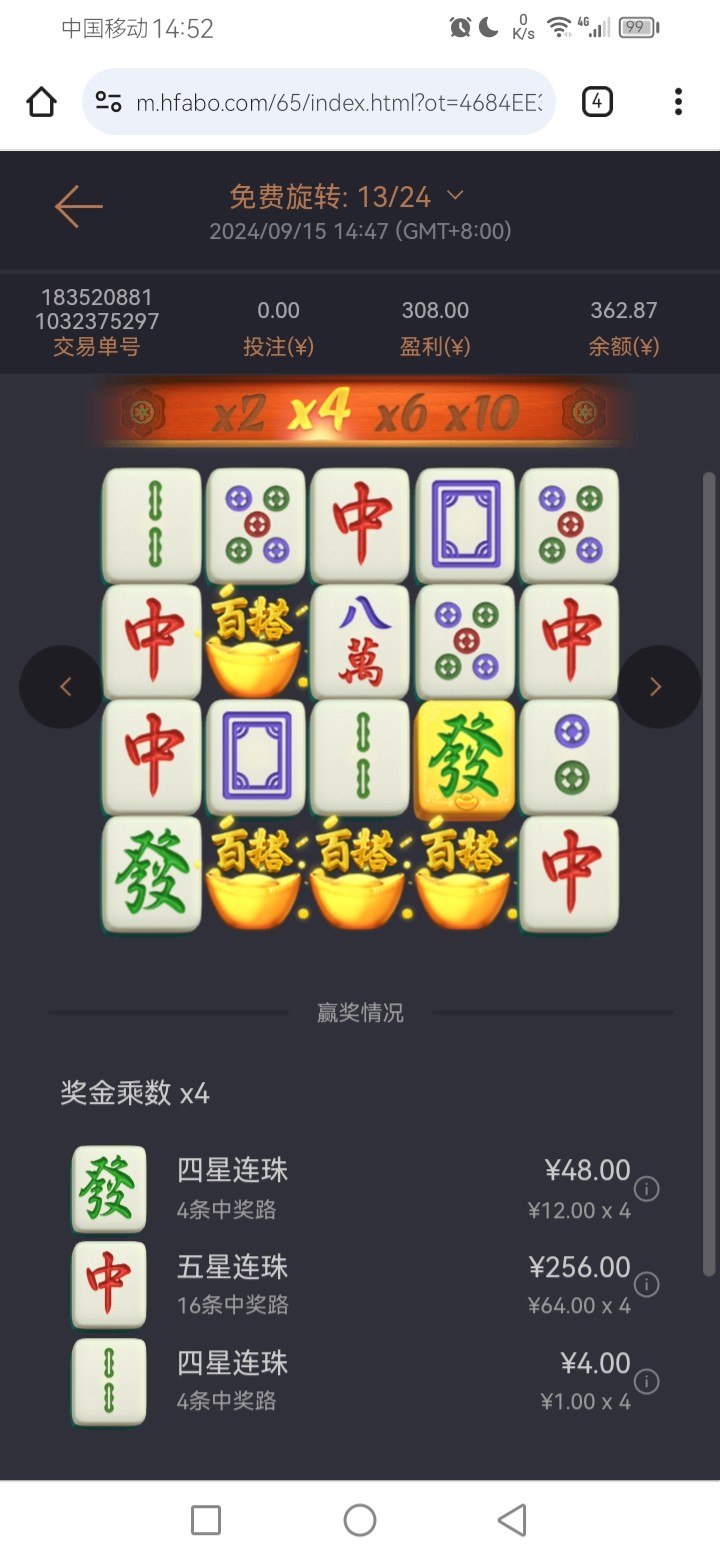Go to the browser home page

pyautogui.click(x=41, y=102)
